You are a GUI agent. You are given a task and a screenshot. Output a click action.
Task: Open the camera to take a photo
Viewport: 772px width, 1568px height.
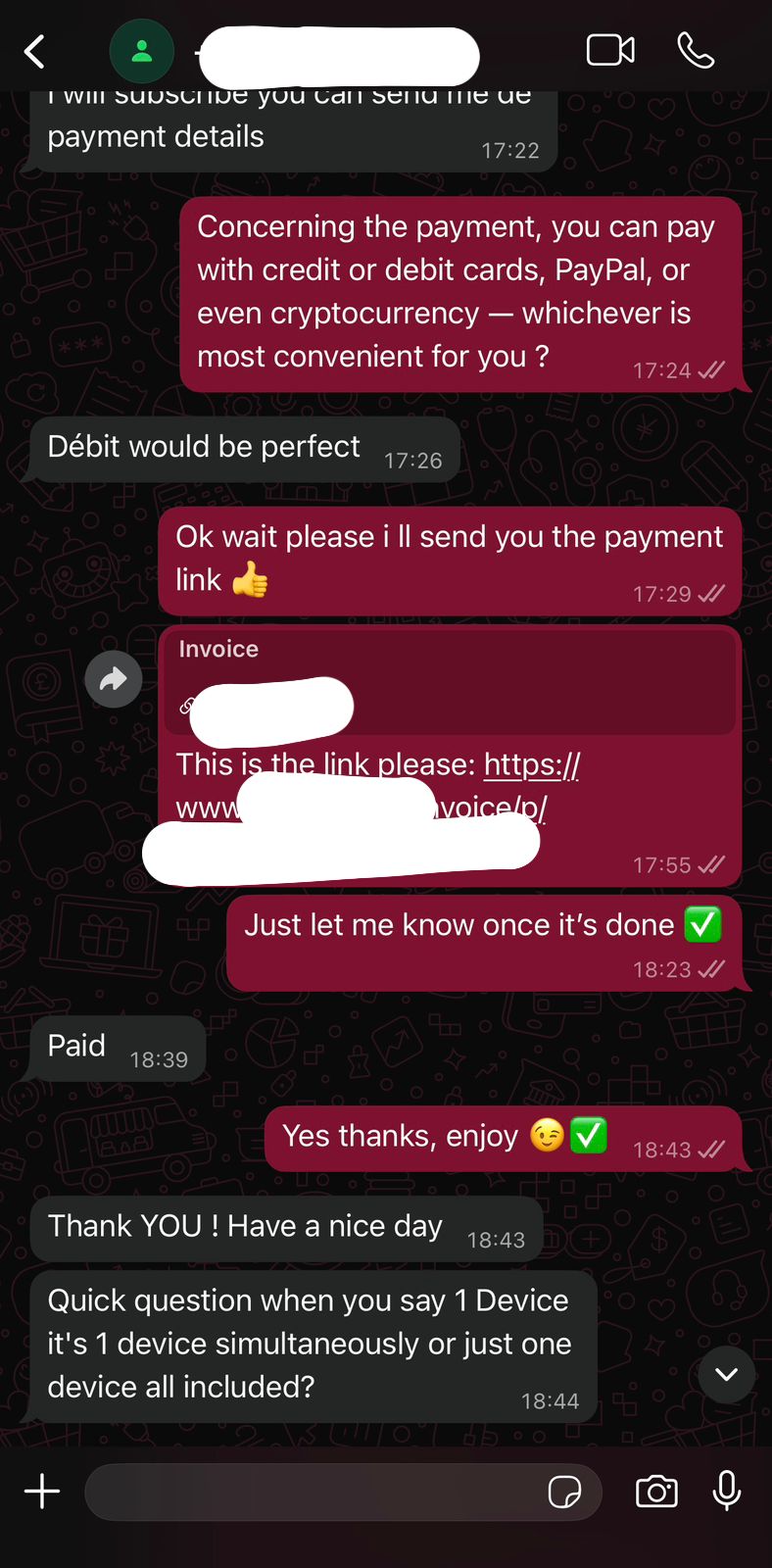point(656,1492)
